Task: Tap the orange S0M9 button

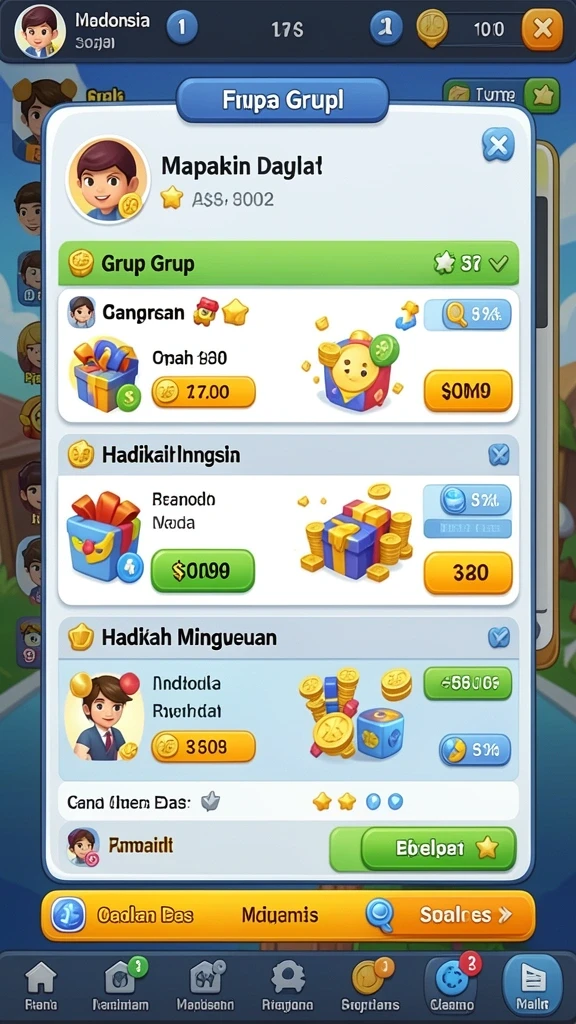Action: point(468,391)
